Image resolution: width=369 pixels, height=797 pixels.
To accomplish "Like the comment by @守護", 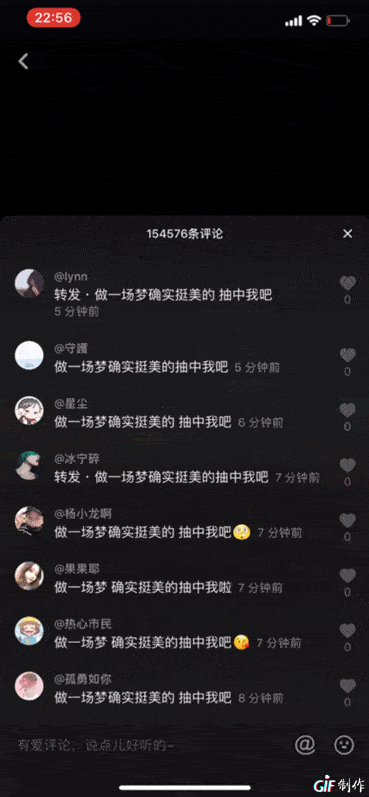I will pyautogui.click(x=348, y=355).
